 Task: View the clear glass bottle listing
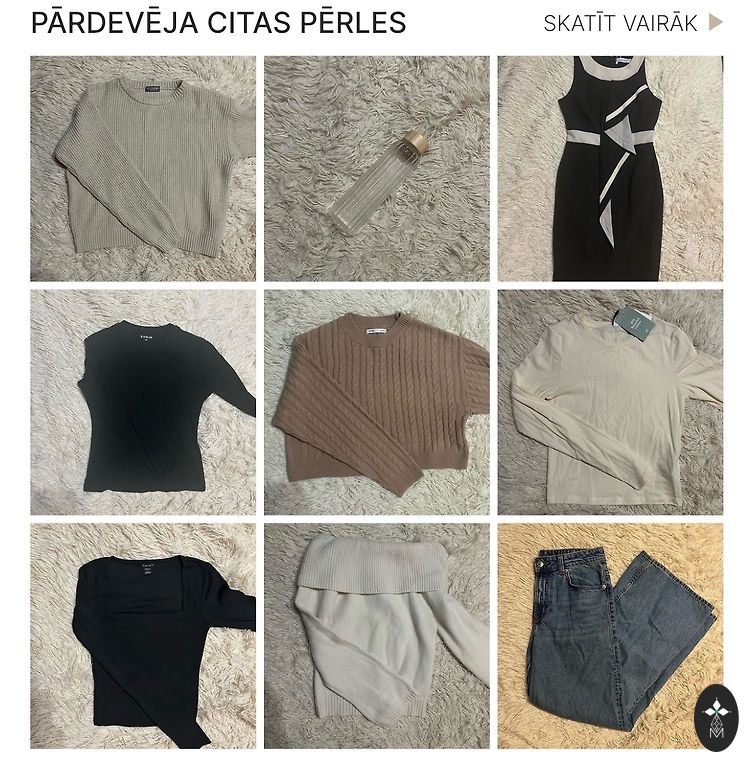(377, 168)
